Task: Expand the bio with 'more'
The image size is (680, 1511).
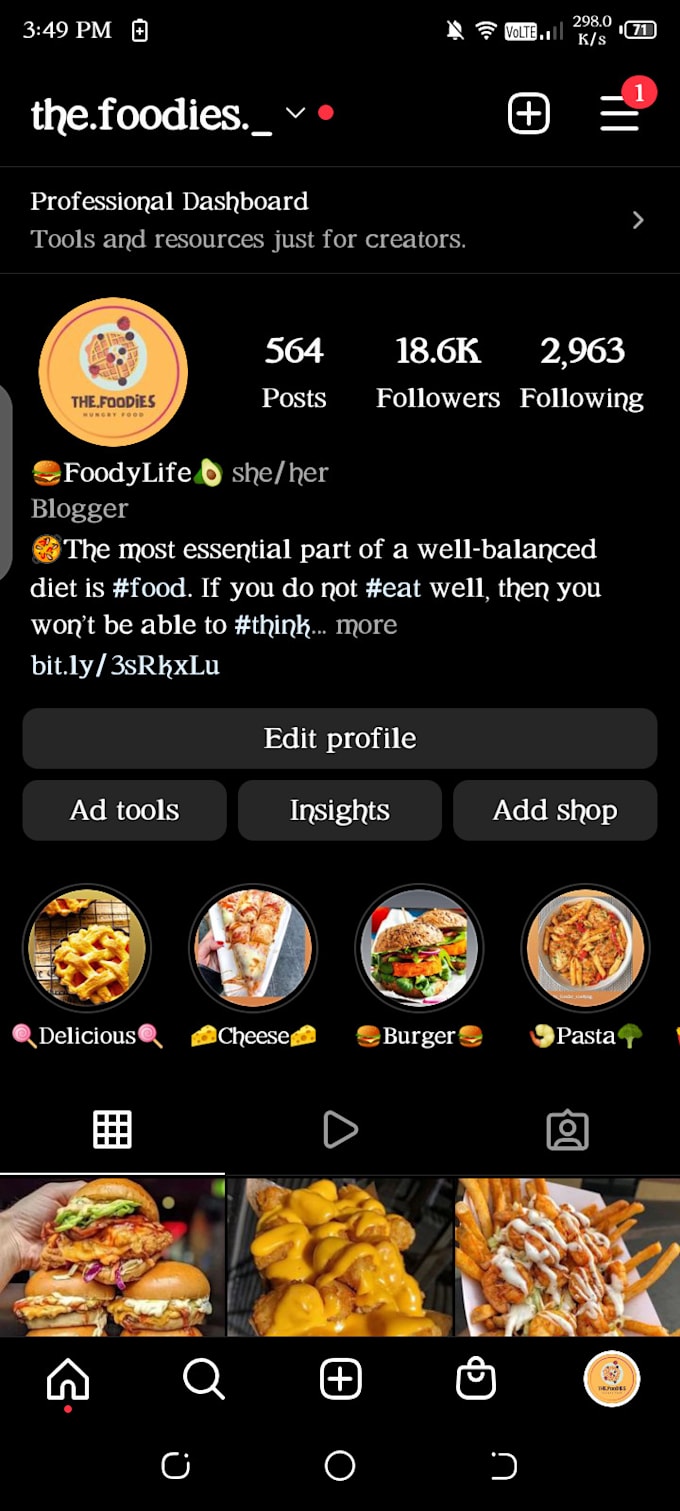Action: 366,625
